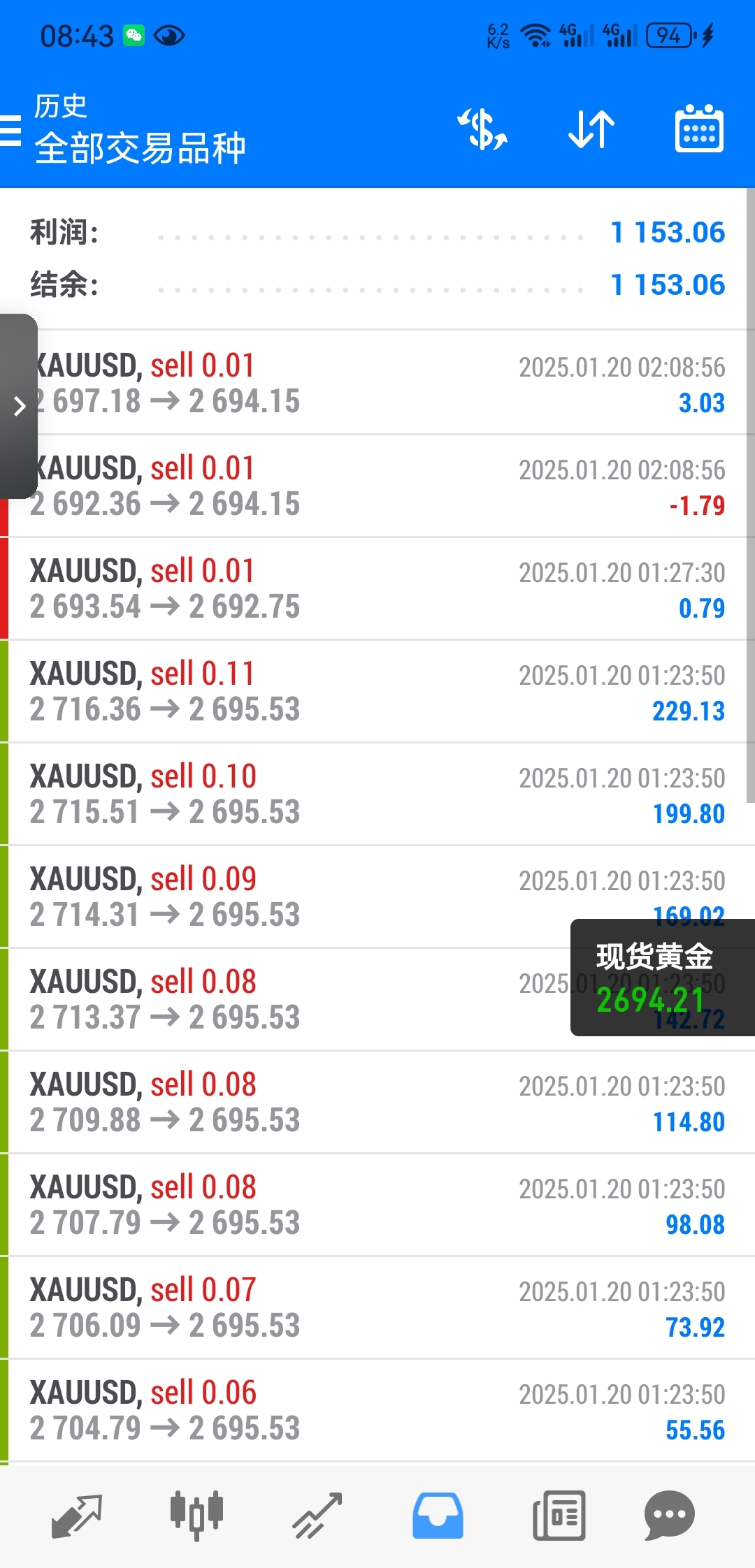Open the trade with 98.08 profit
Image resolution: width=755 pixels, height=1568 pixels.
pos(377,1205)
